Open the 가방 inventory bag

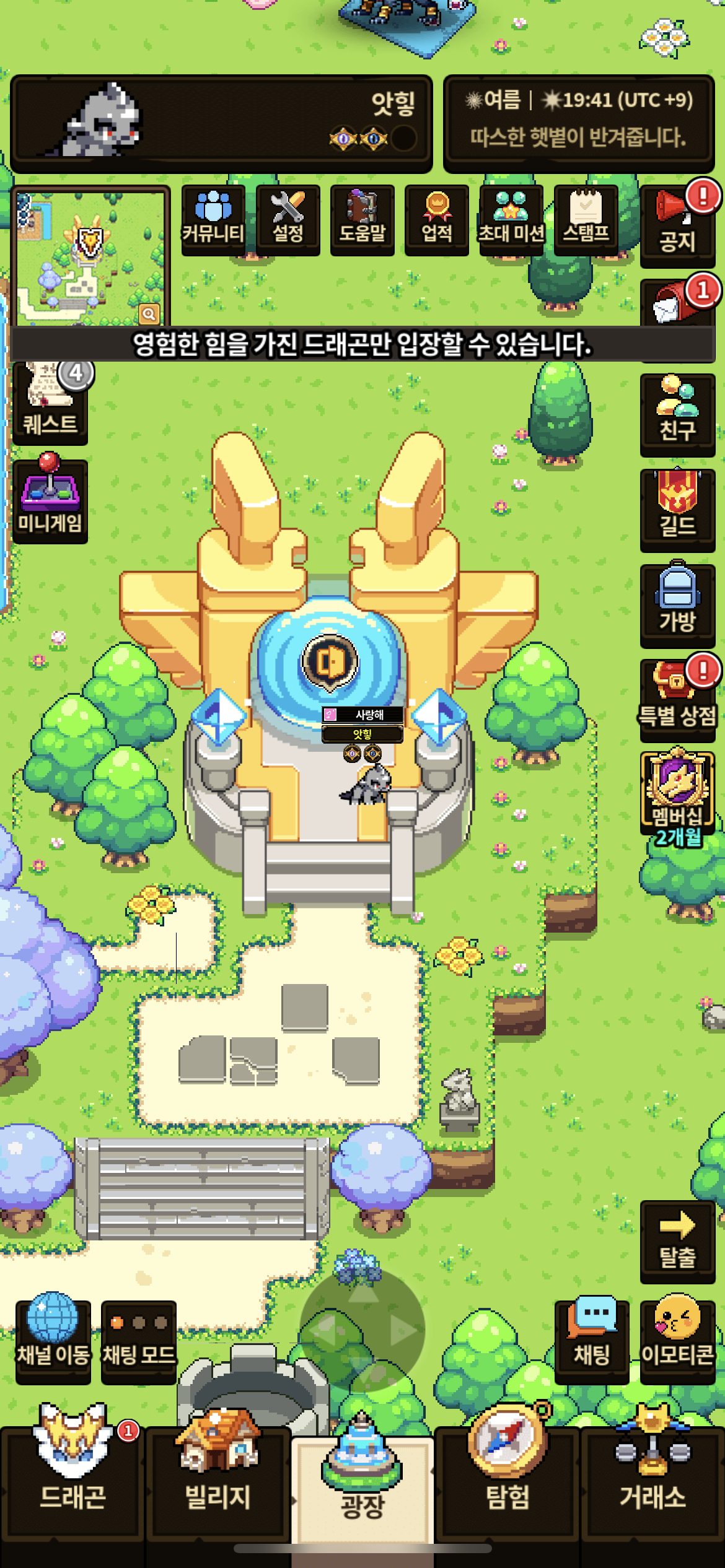coord(677,605)
